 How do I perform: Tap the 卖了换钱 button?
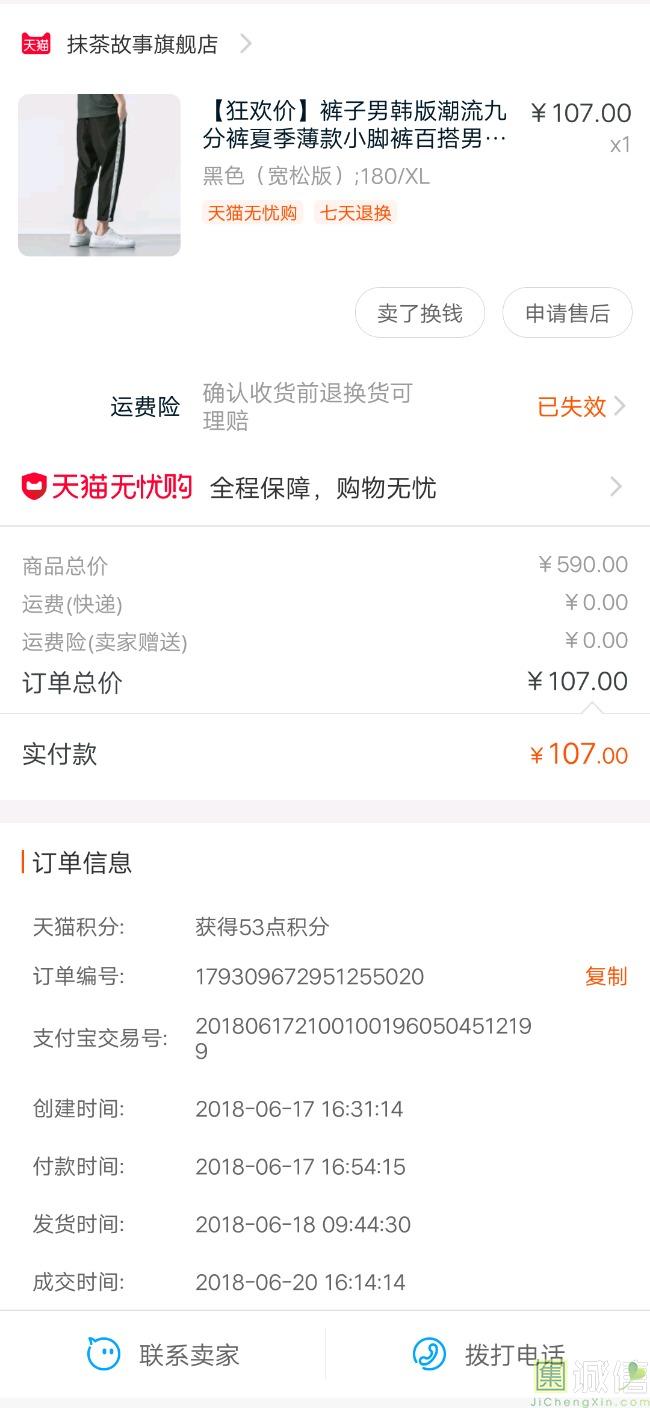(x=420, y=313)
